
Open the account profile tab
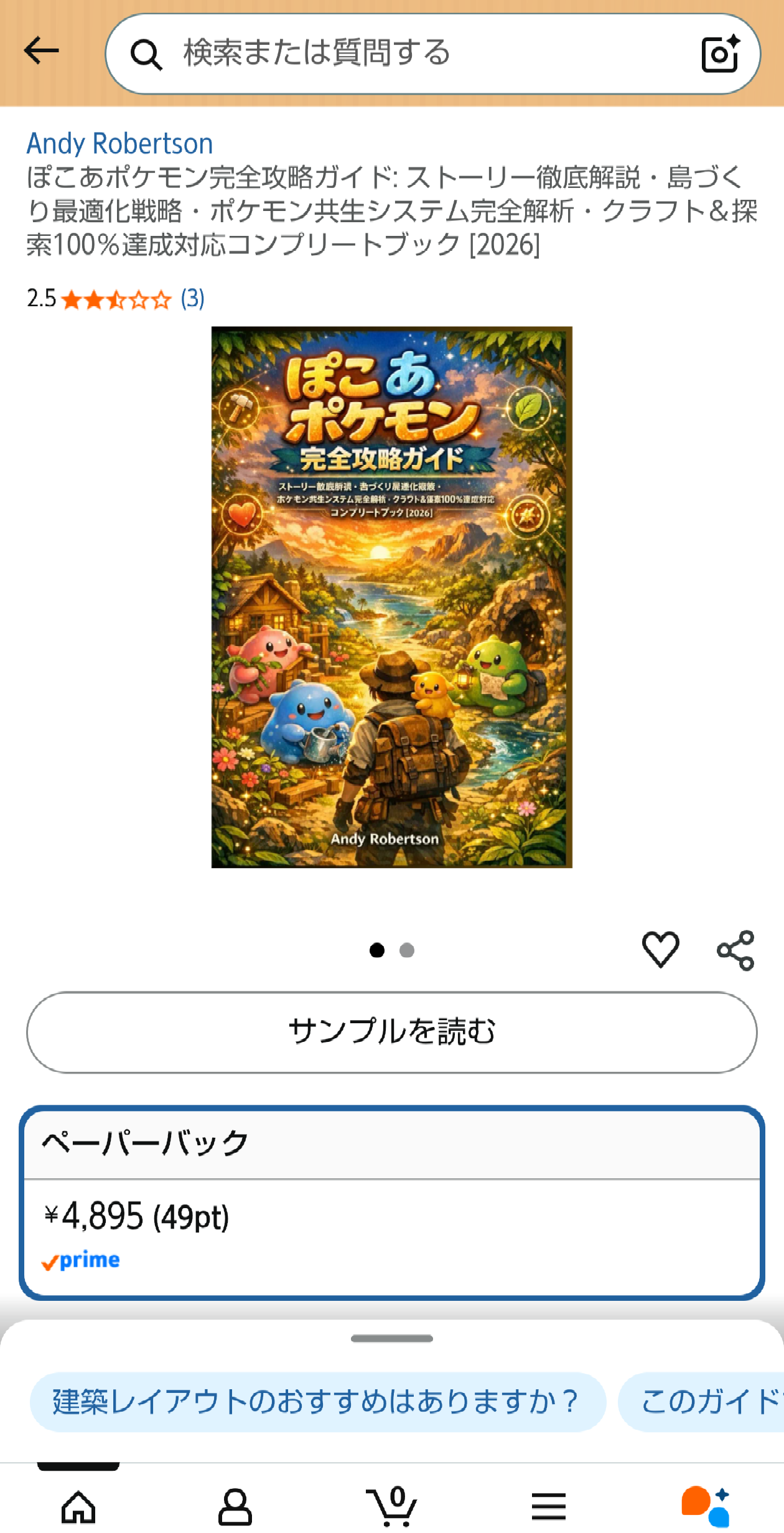click(235, 1507)
